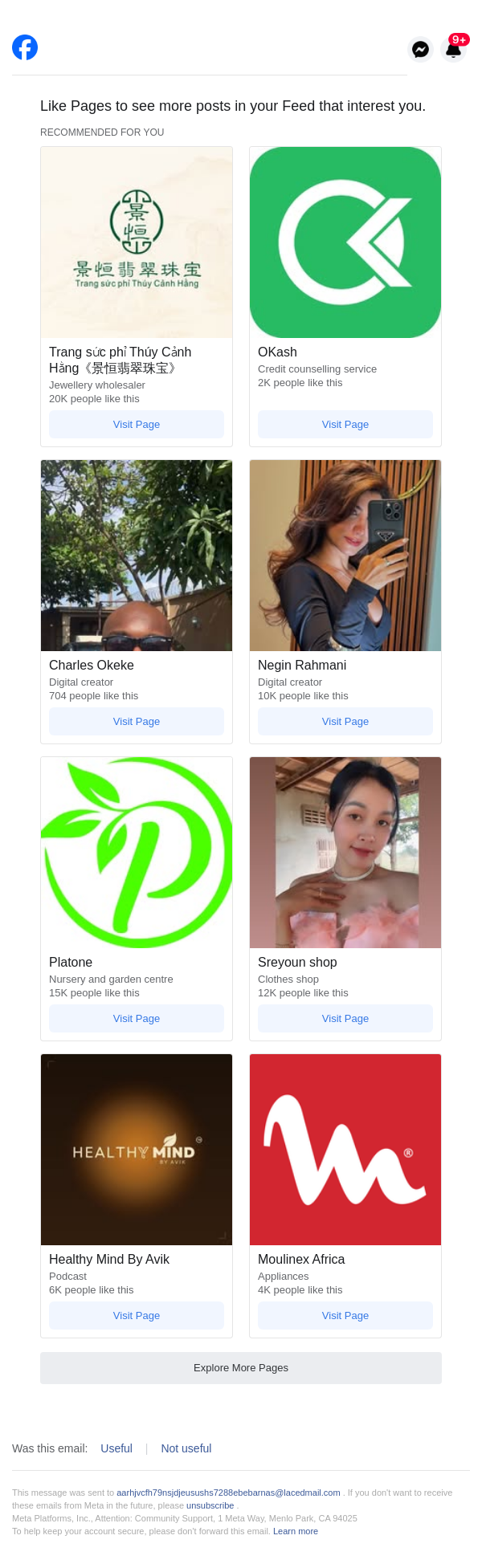Visit Charles Okeke's page

[x=137, y=722]
